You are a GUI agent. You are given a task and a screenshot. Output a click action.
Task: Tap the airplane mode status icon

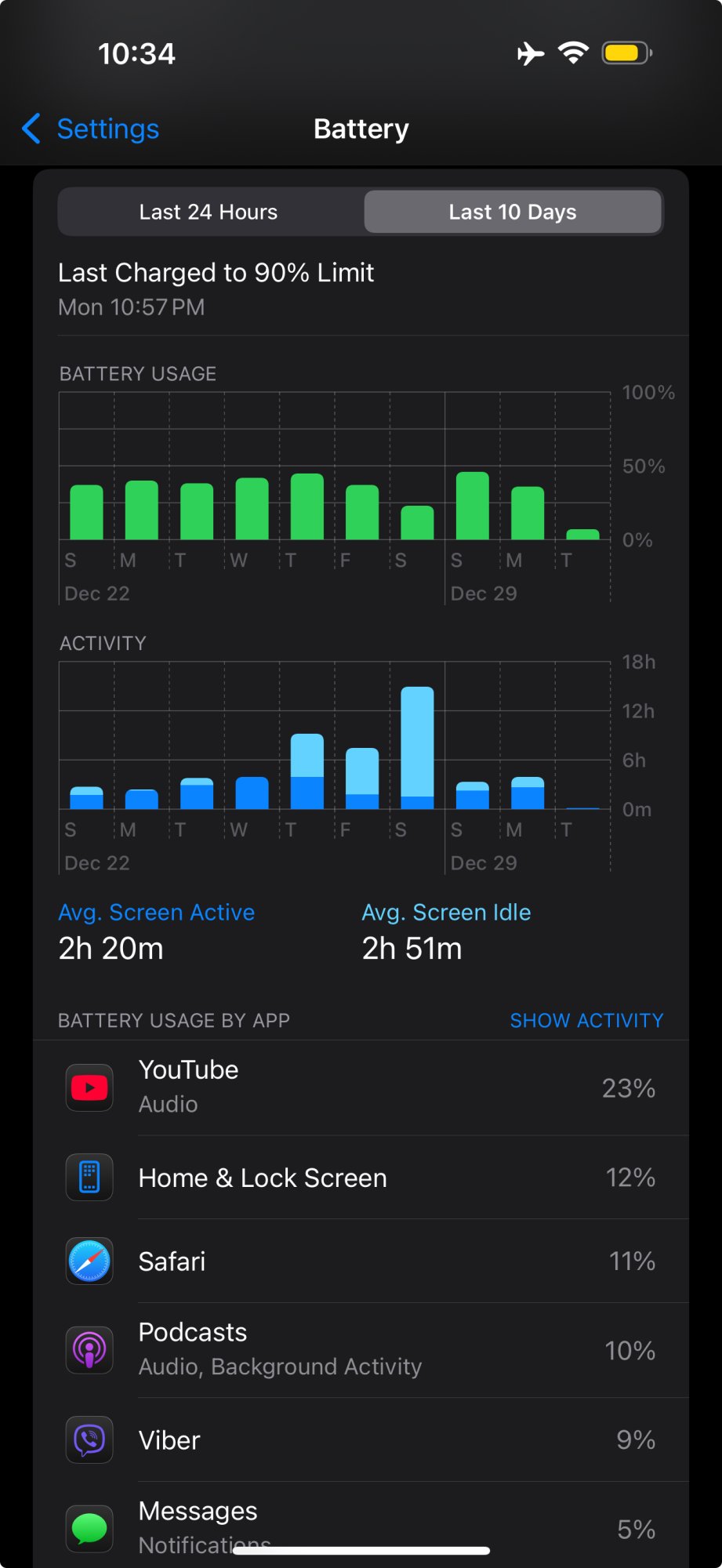click(531, 53)
